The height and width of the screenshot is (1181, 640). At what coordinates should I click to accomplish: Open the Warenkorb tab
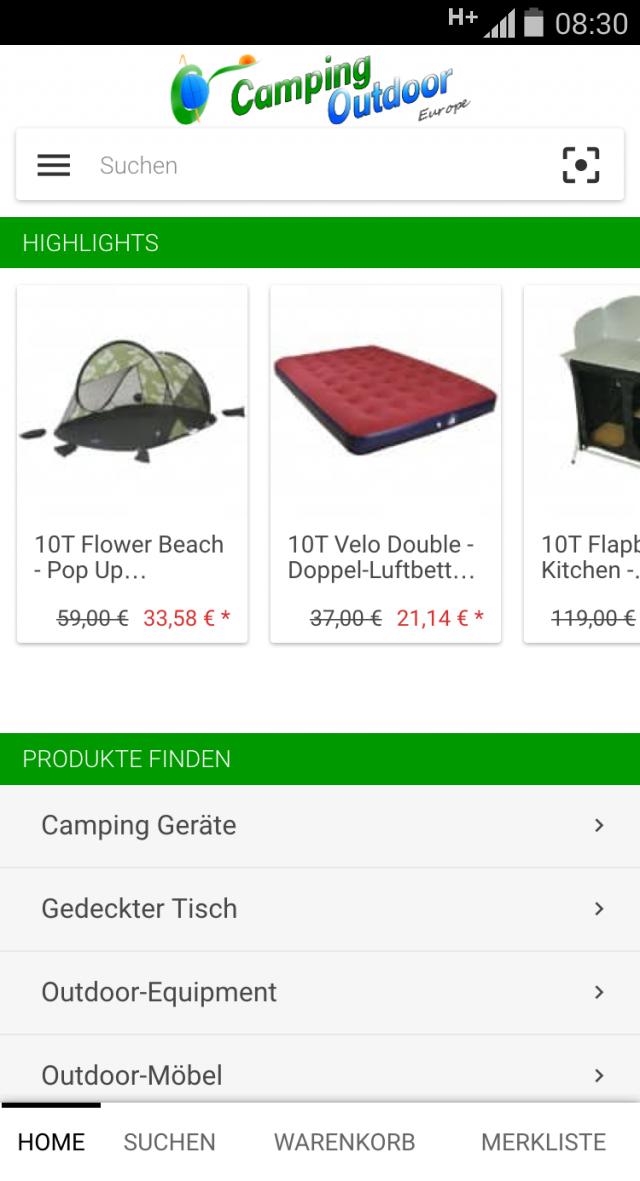coord(344,1142)
